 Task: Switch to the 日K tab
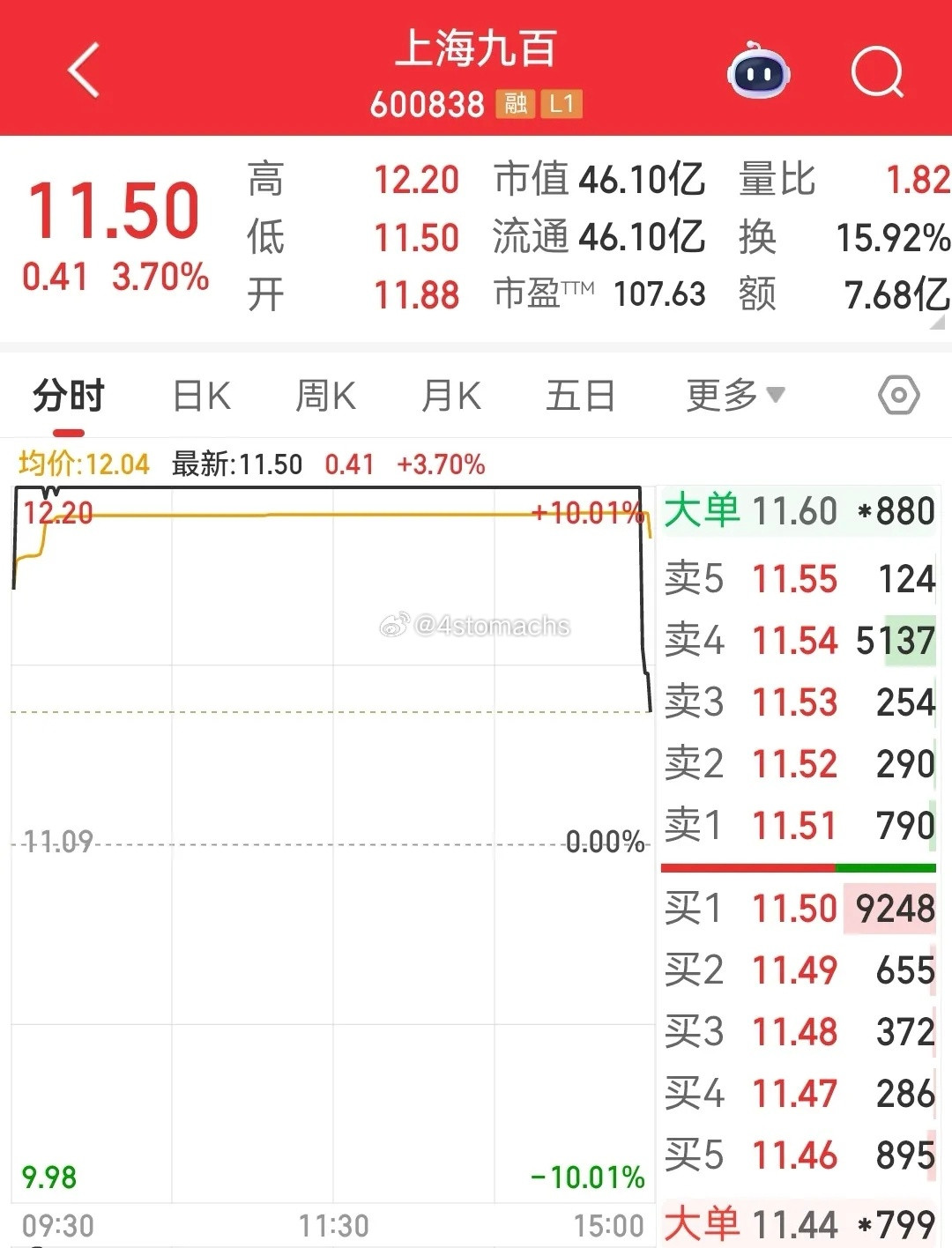(202, 396)
